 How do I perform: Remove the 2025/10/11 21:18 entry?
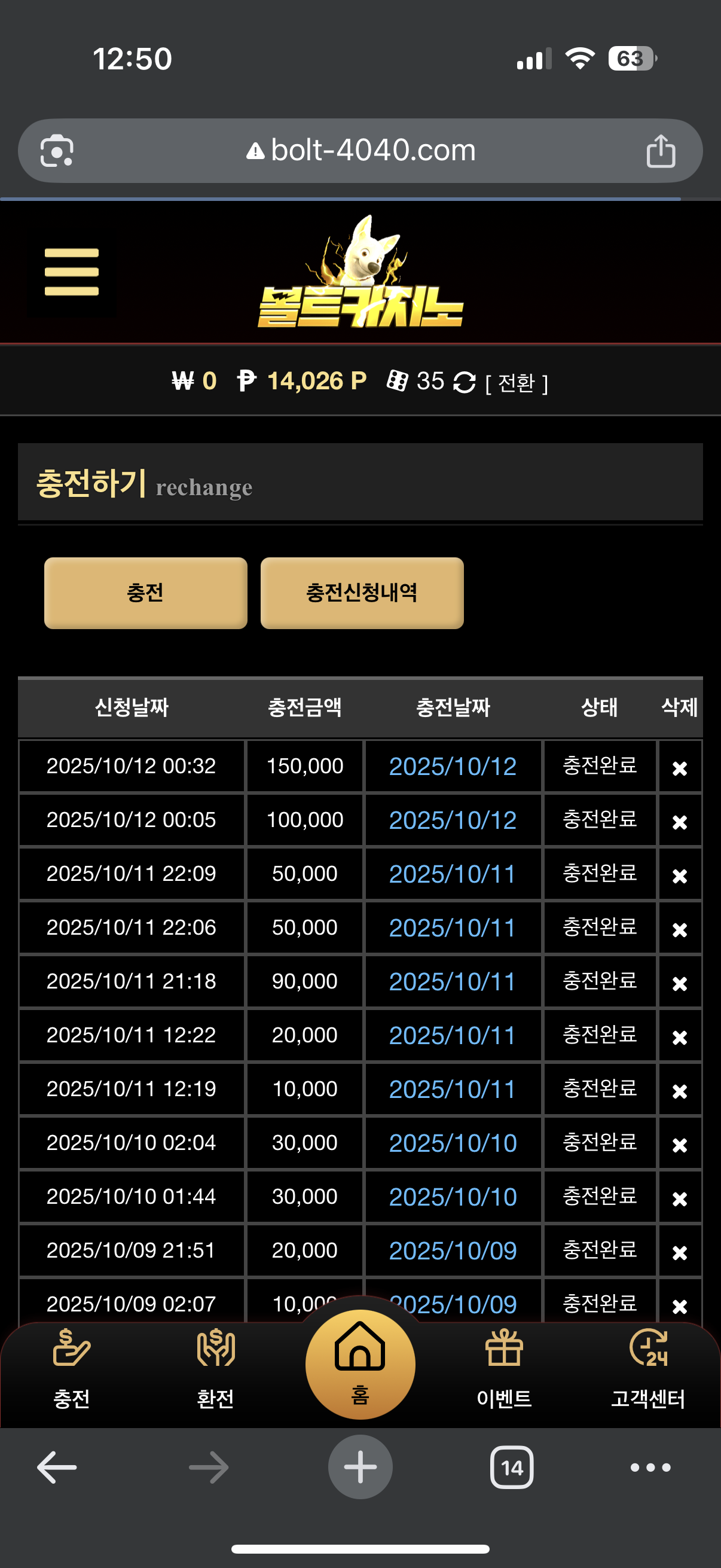680,983
